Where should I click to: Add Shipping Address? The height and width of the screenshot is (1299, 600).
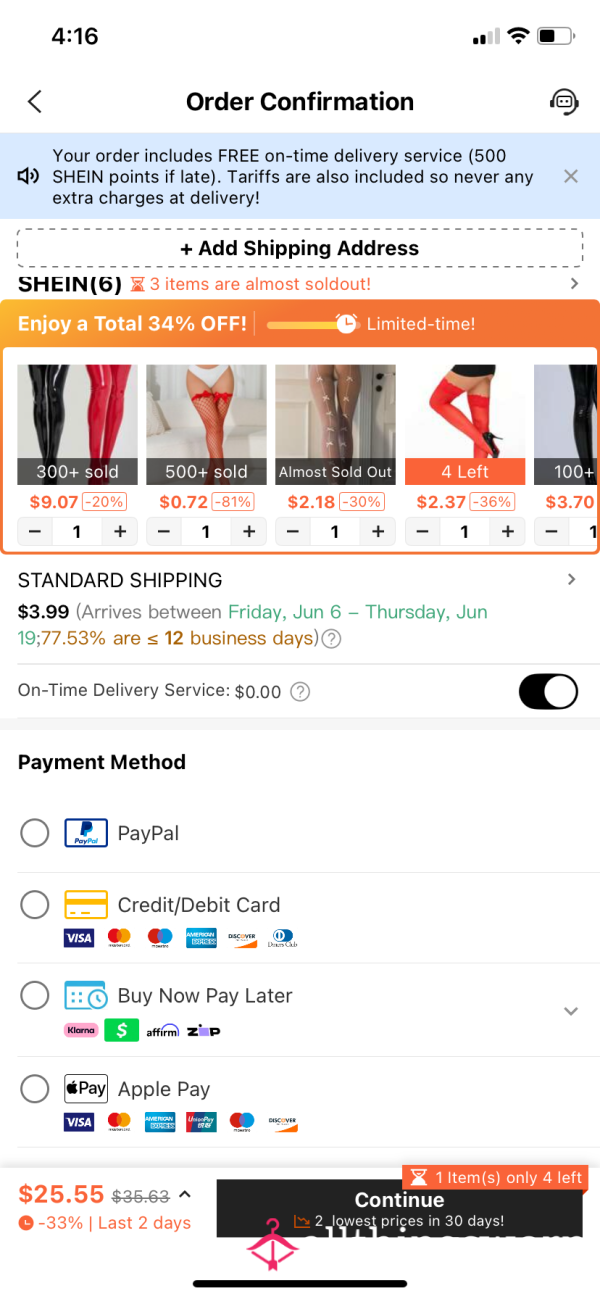pos(300,248)
